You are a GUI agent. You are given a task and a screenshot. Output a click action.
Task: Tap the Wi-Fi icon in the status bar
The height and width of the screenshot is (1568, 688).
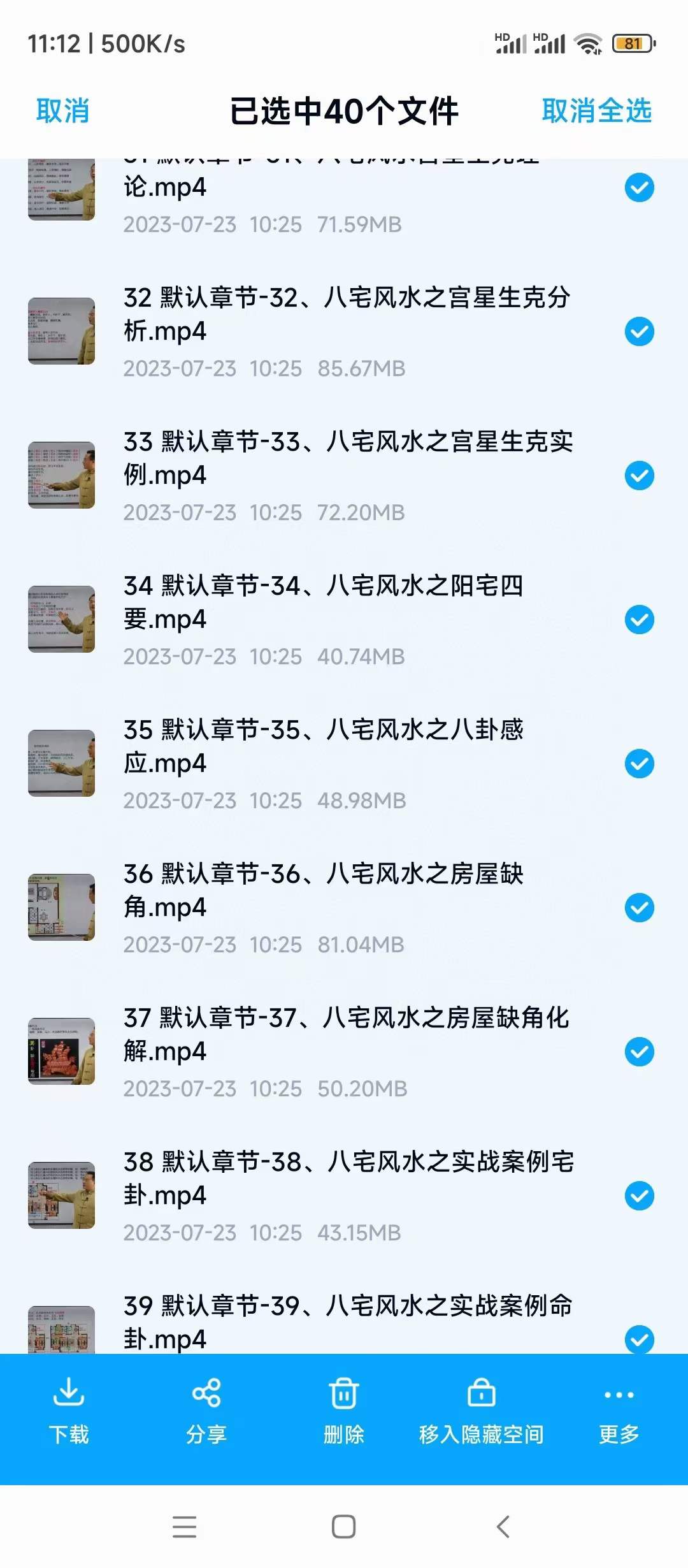pyautogui.click(x=587, y=43)
